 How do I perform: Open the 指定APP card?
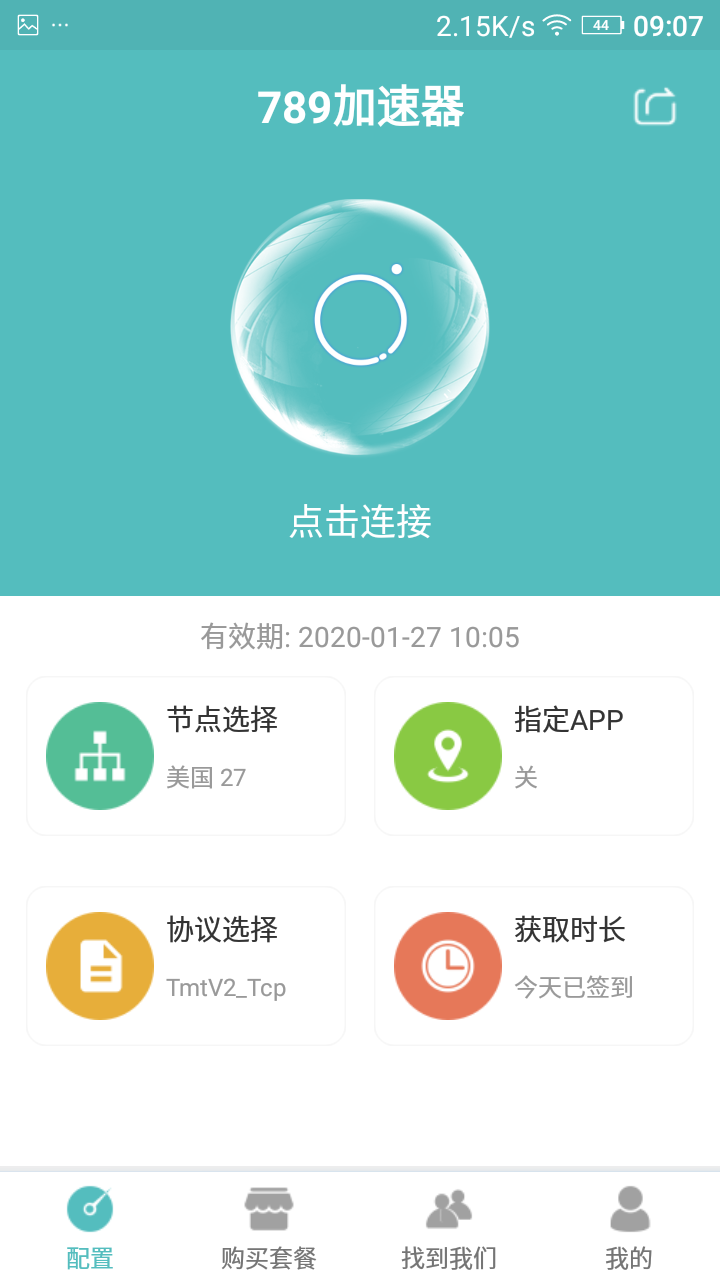[x=534, y=756]
